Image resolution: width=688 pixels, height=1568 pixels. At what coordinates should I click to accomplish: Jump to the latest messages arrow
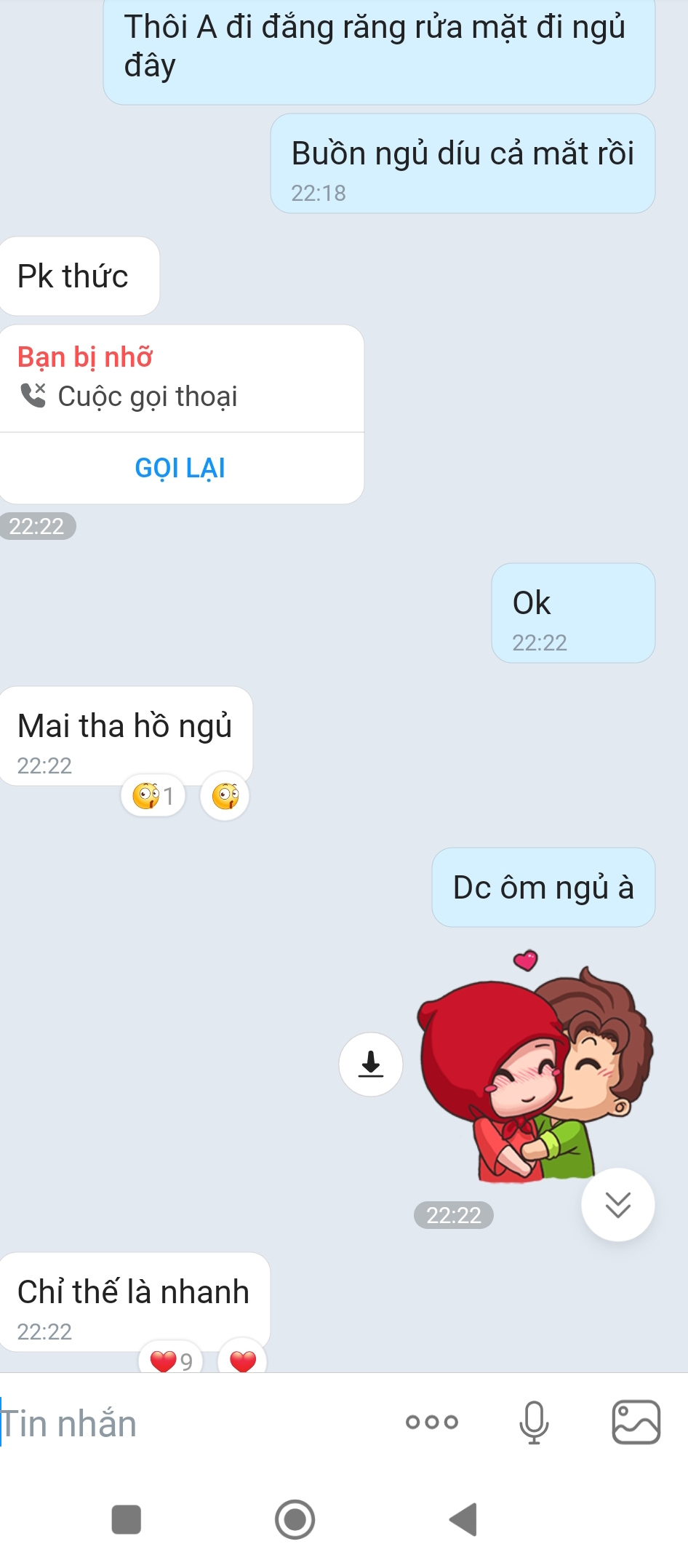[617, 1205]
